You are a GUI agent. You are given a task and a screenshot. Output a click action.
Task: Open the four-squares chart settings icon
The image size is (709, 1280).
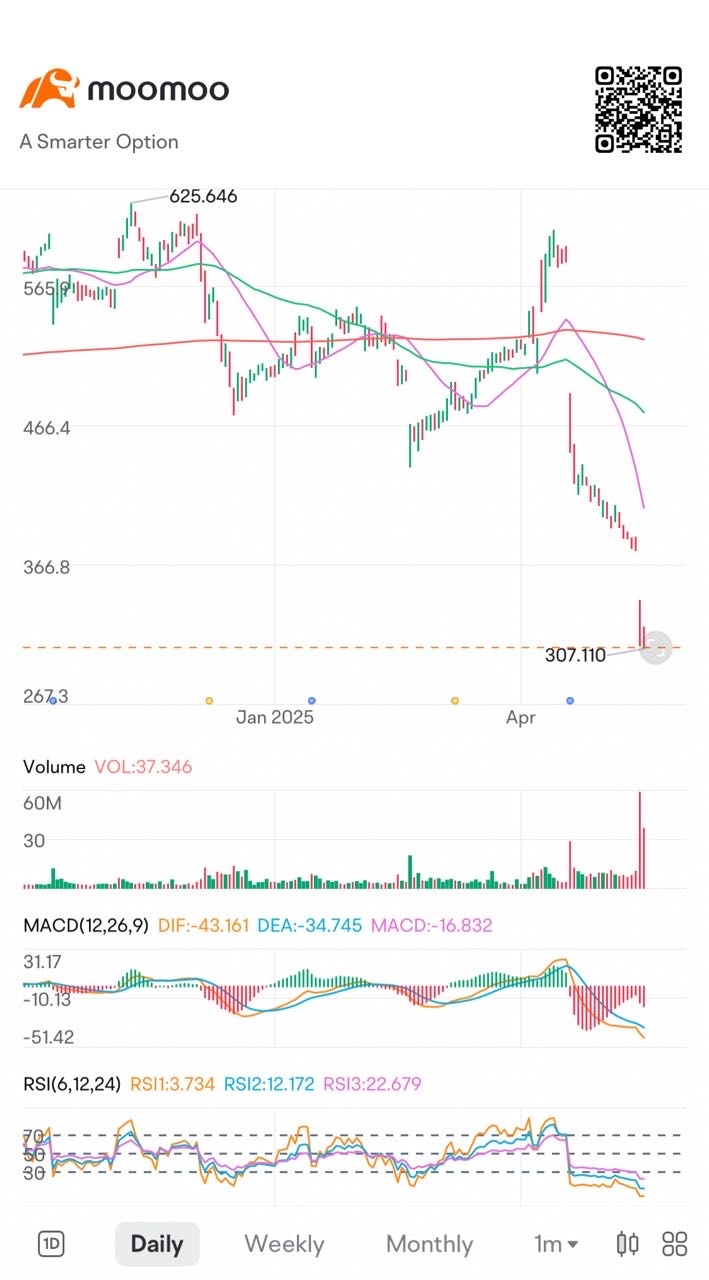[675, 1244]
